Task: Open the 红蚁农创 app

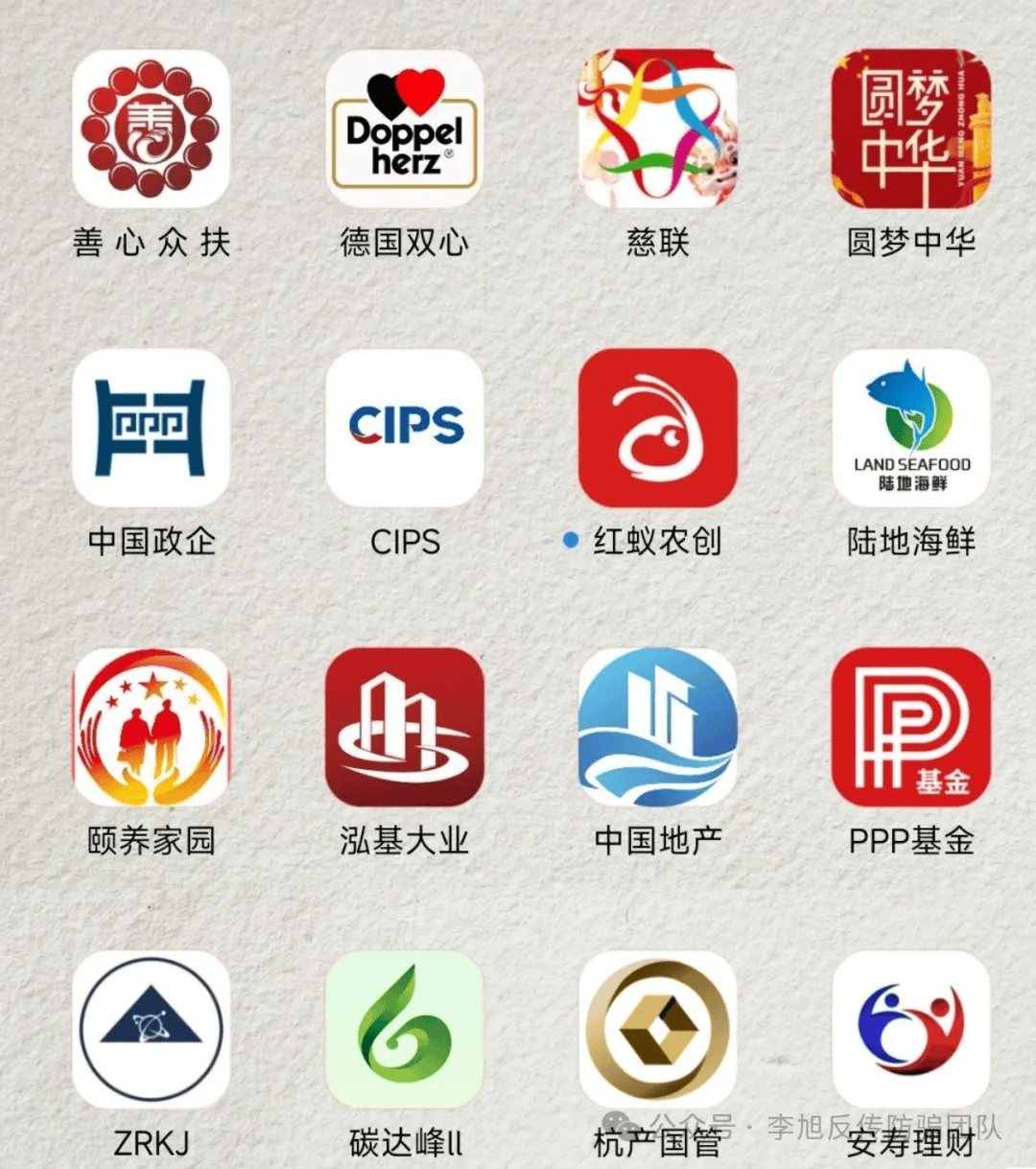Action: pos(657,428)
